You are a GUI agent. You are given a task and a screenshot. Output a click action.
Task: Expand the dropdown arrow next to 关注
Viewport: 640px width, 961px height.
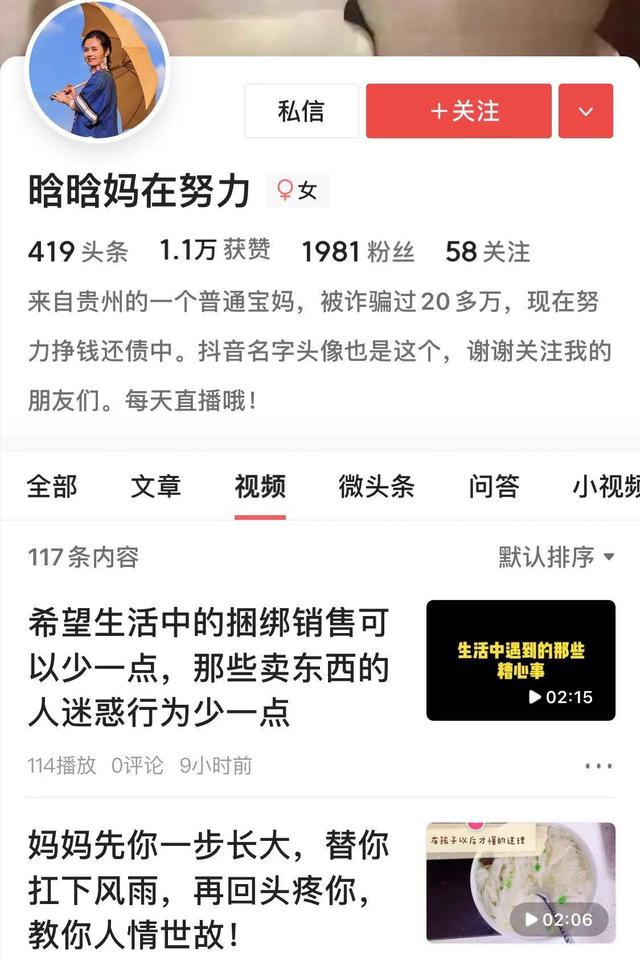(x=586, y=110)
